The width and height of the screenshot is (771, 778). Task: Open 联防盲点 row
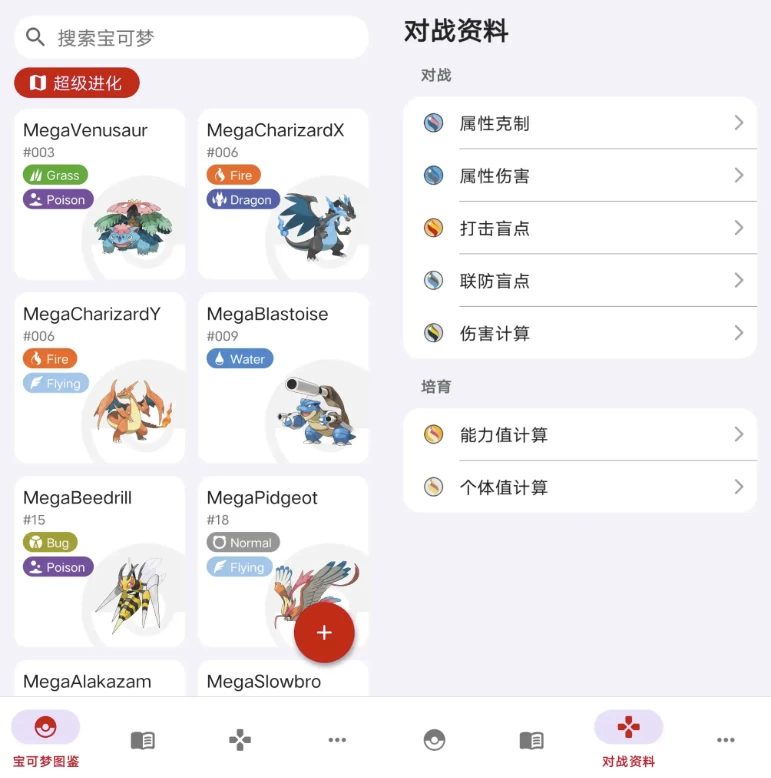click(x=580, y=281)
